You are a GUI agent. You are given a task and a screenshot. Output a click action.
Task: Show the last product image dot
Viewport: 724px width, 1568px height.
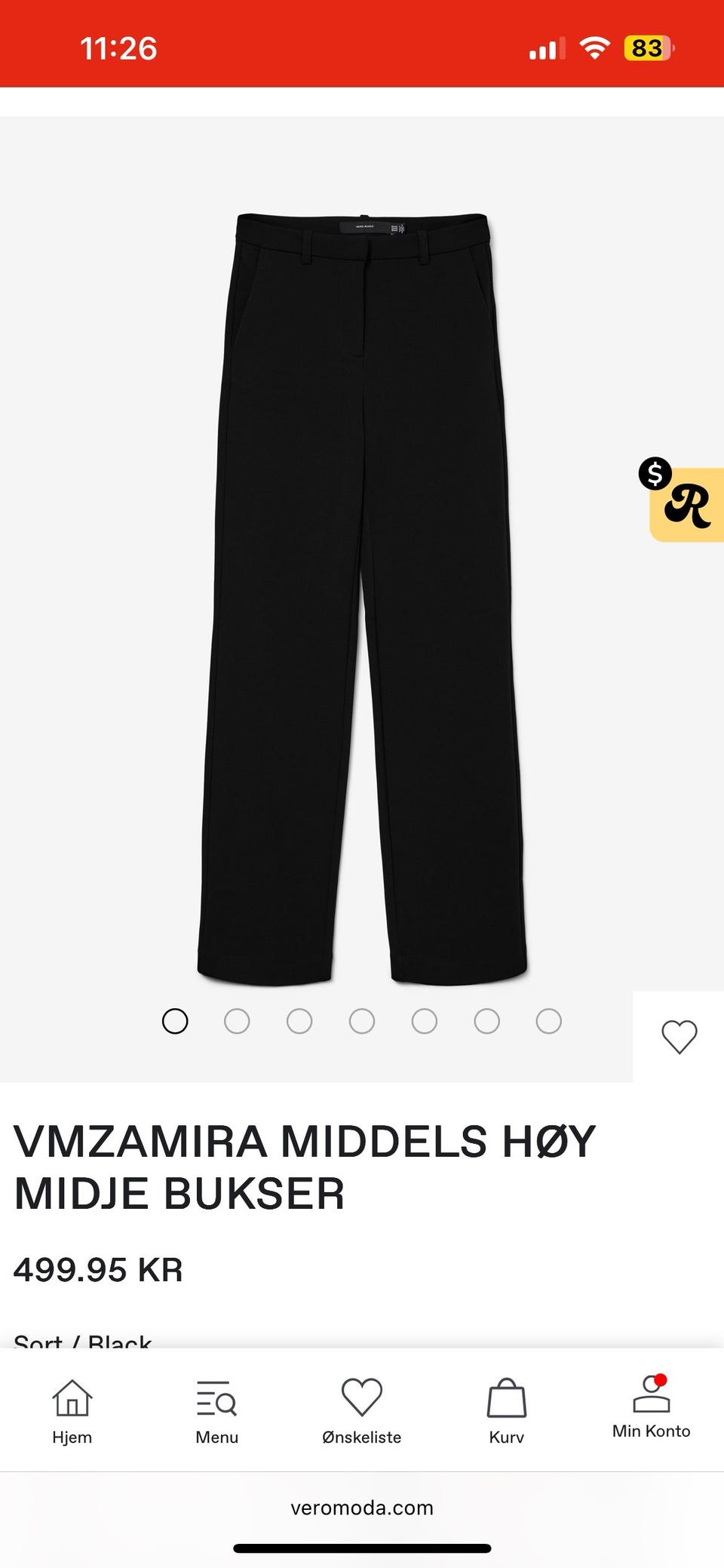pyautogui.click(x=548, y=1021)
